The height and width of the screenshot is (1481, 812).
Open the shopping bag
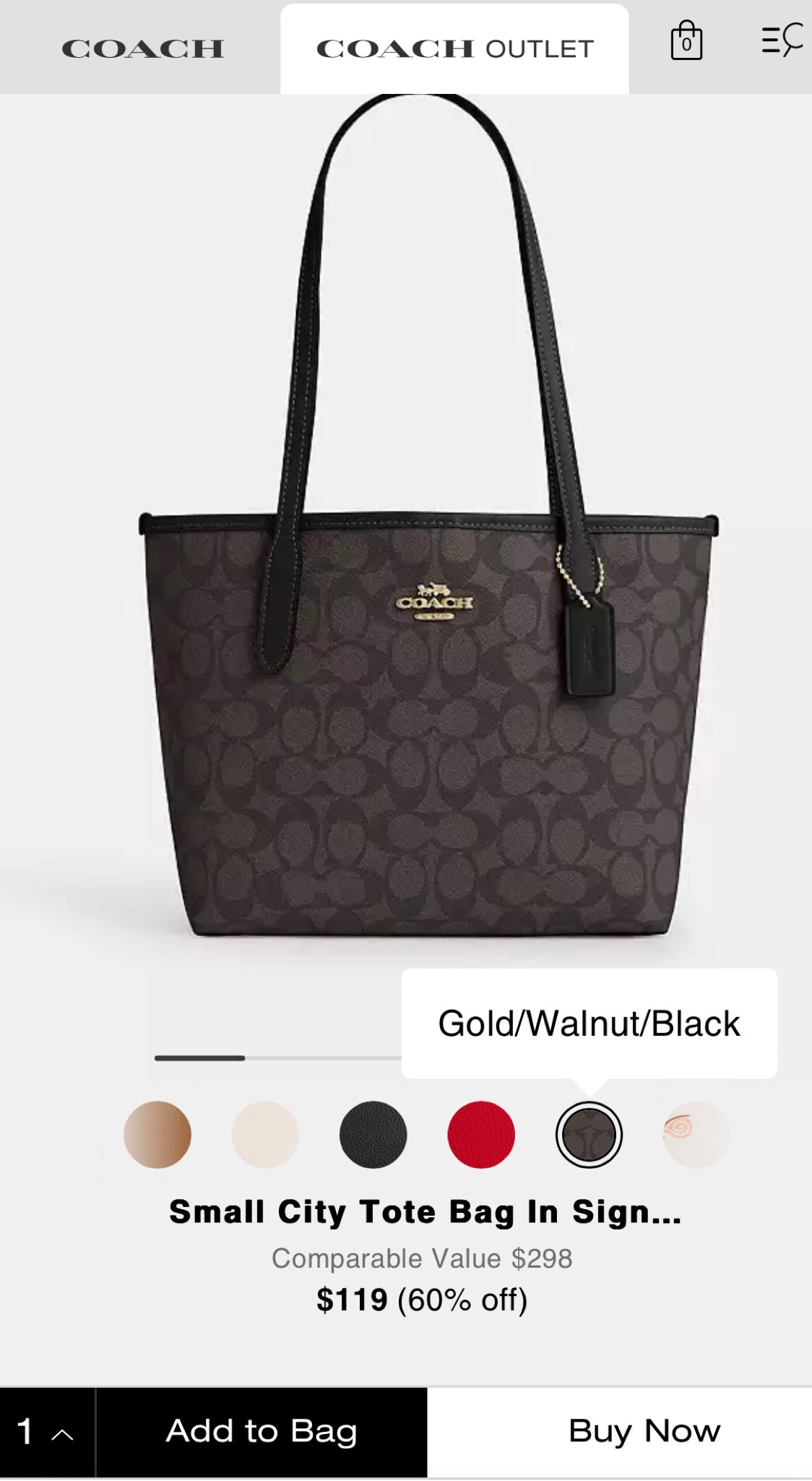point(686,40)
